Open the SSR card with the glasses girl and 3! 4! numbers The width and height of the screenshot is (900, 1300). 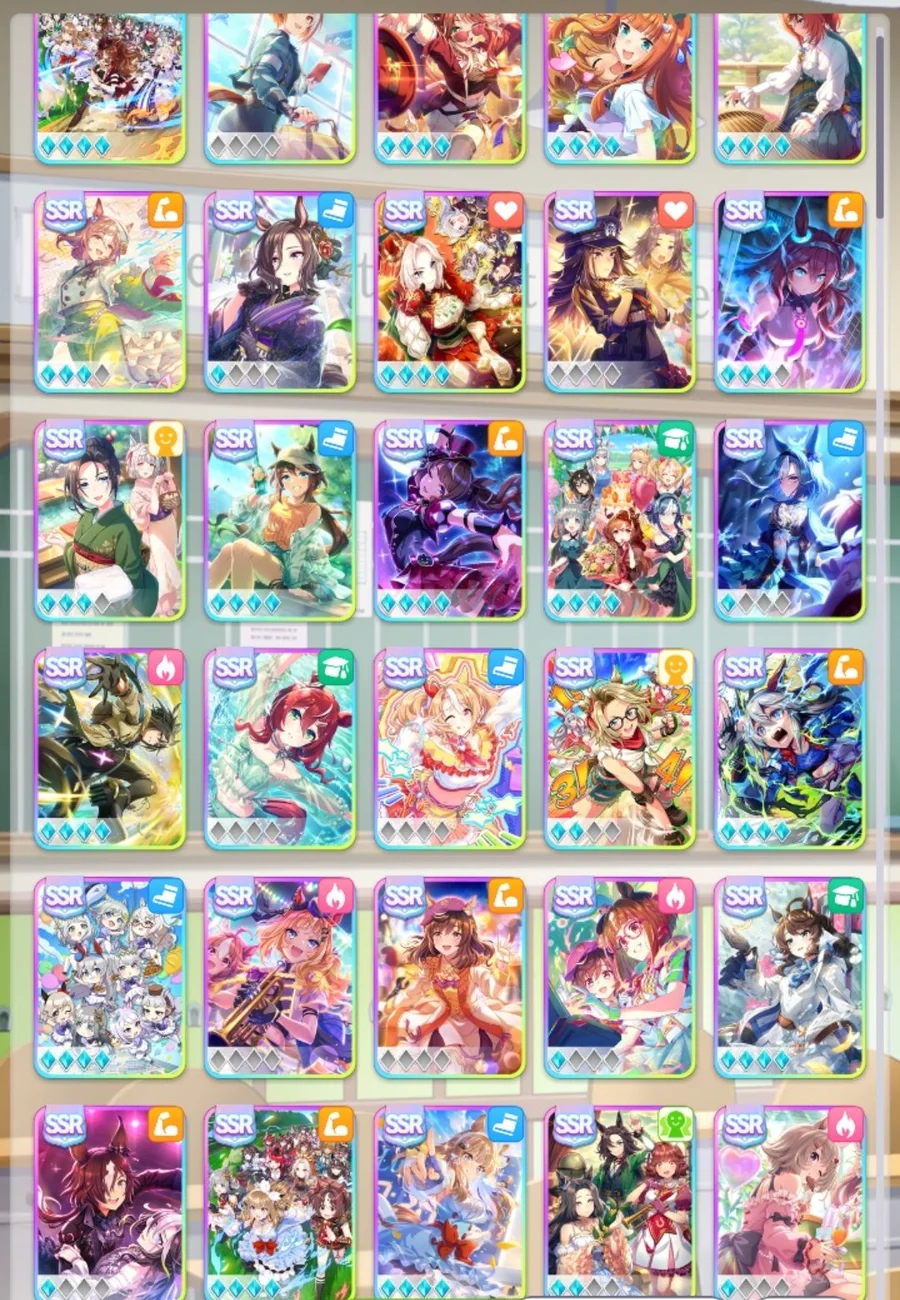click(619, 748)
